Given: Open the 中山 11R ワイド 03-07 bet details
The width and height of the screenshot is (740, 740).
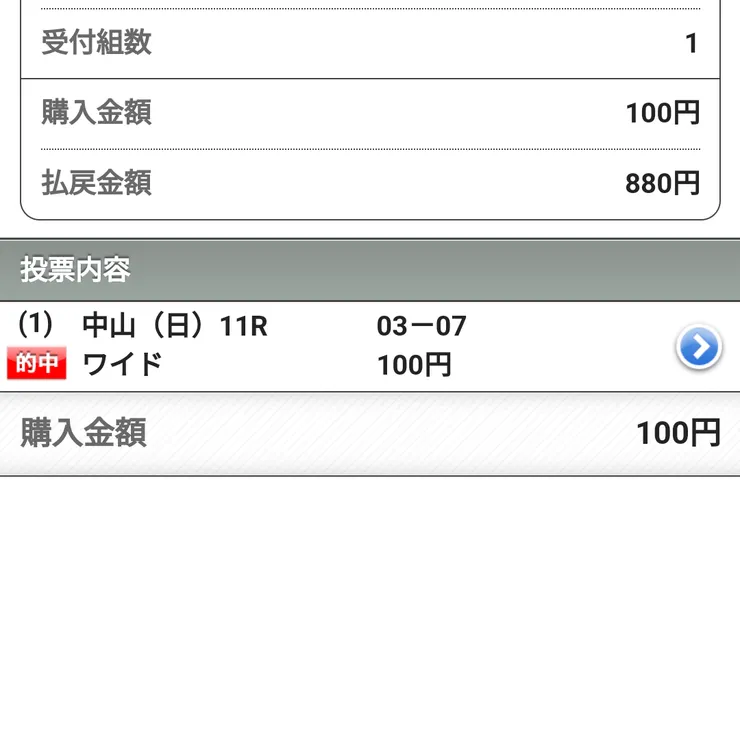Looking at the screenshot, I should tap(698, 347).
